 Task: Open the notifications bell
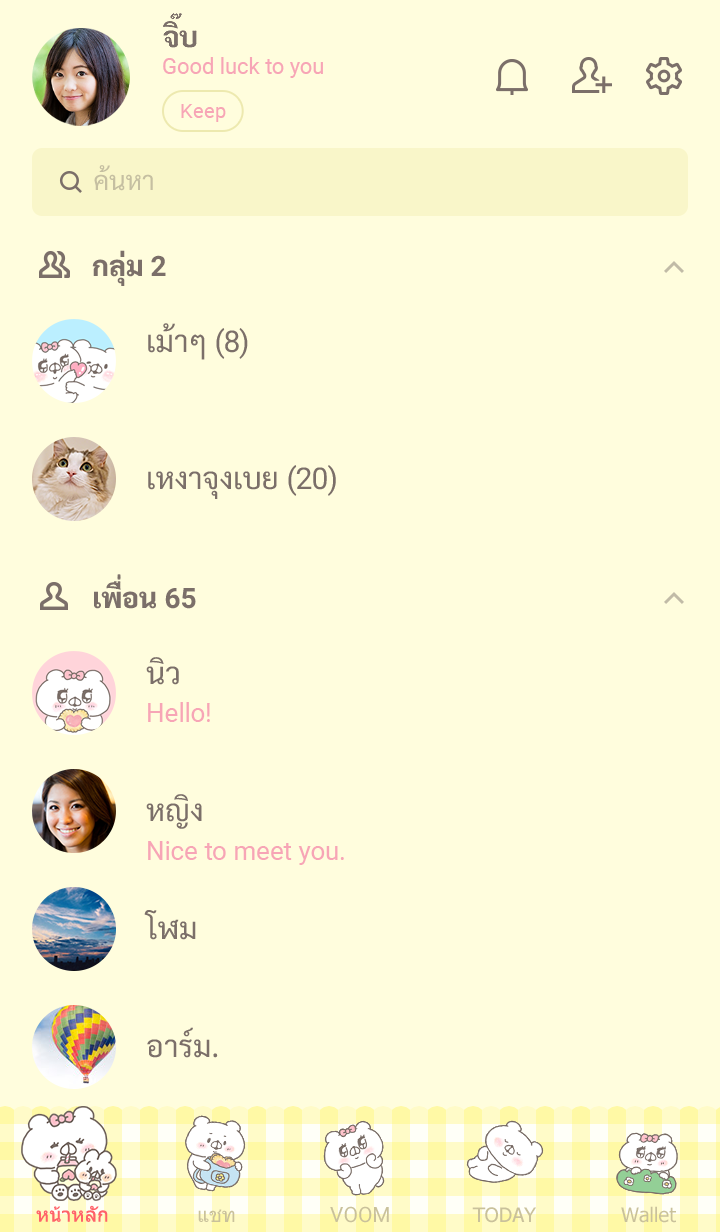tap(512, 77)
